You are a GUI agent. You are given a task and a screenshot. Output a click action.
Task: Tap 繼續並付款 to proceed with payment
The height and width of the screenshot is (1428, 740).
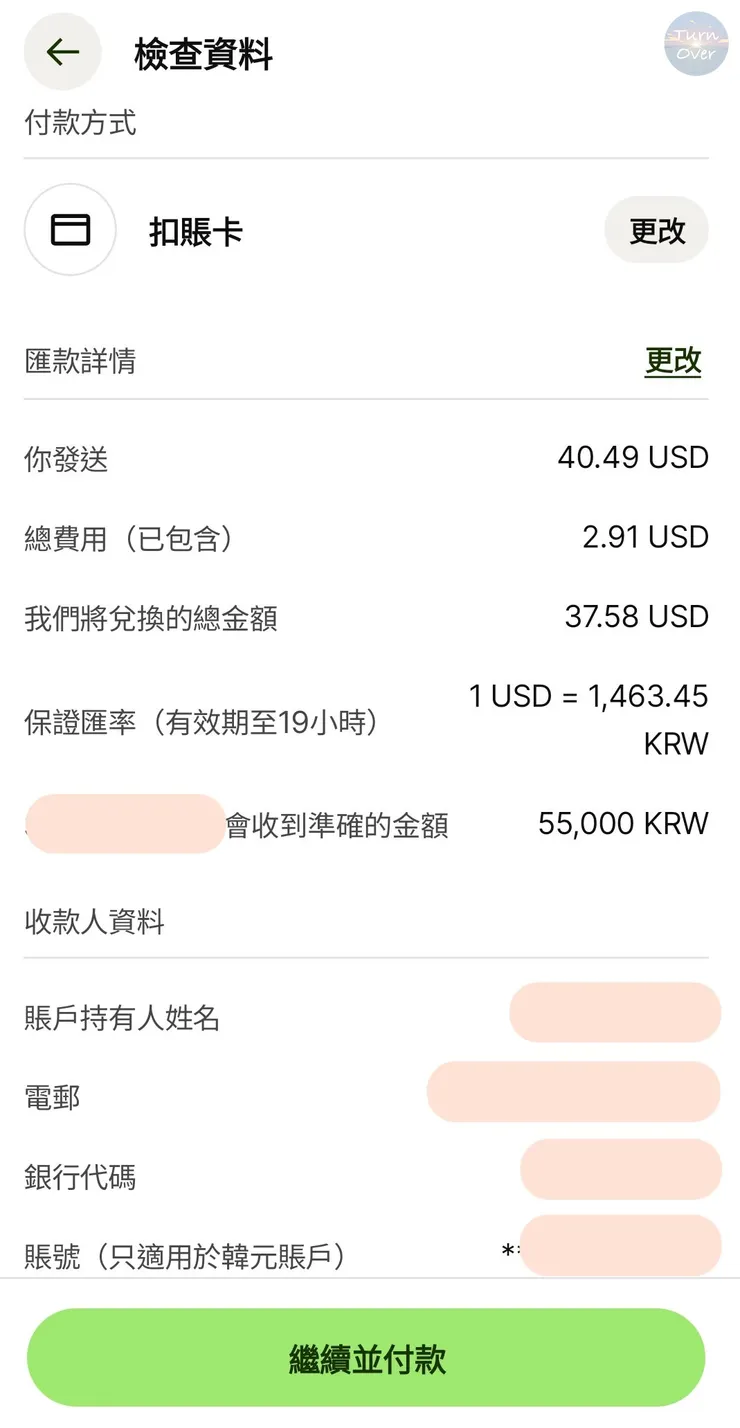click(370, 1358)
